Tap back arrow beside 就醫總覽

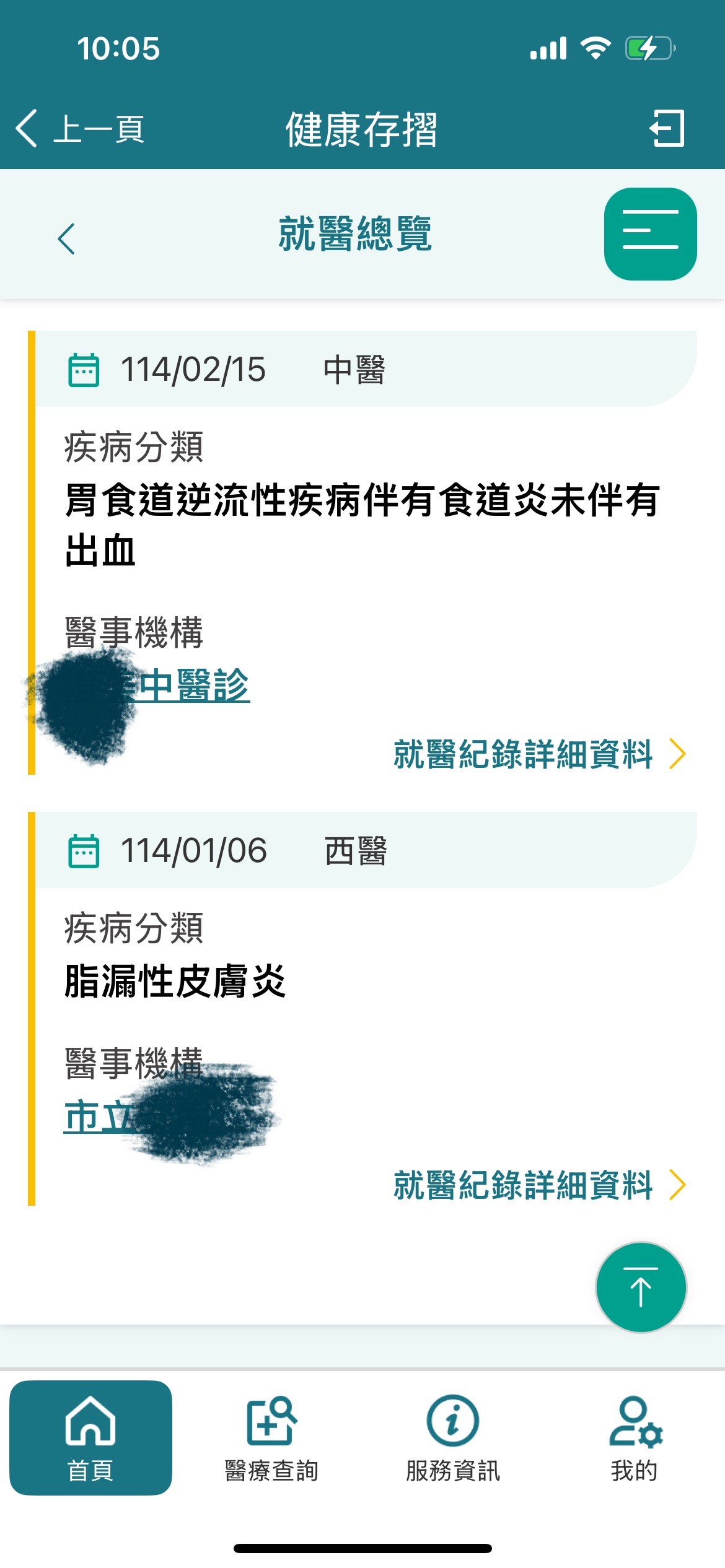coord(66,238)
